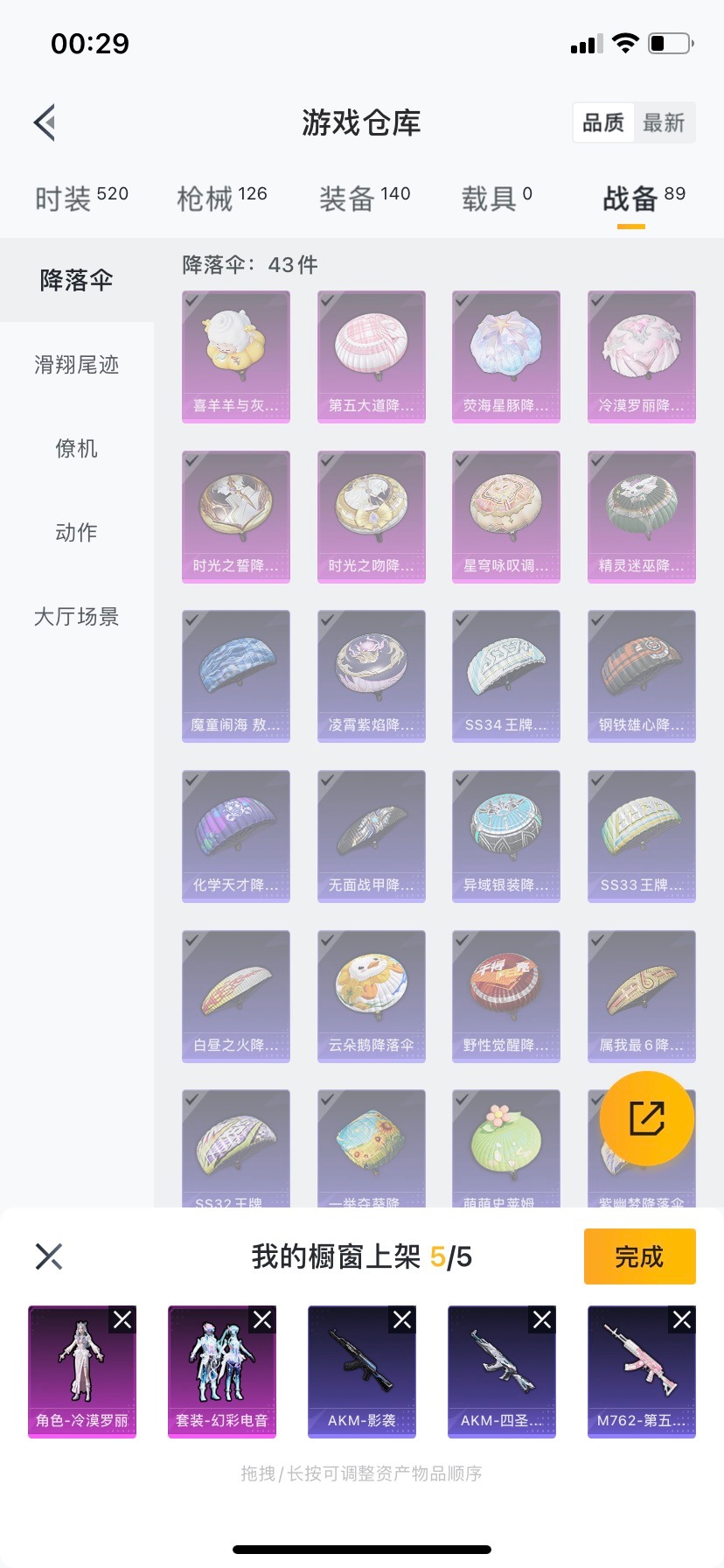This screenshot has width=724, height=1568.
Task: Remove 角色-冷漠罗丽 from the showcase
Action: (x=122, y=1319)
